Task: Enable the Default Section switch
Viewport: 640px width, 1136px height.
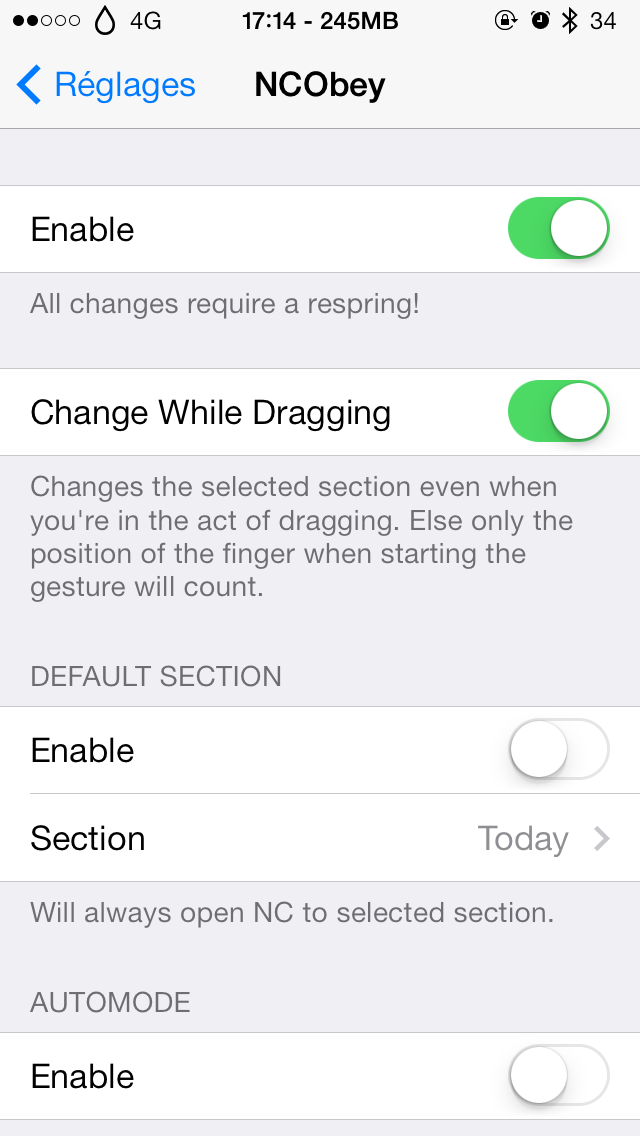Action: coord(558,750)
